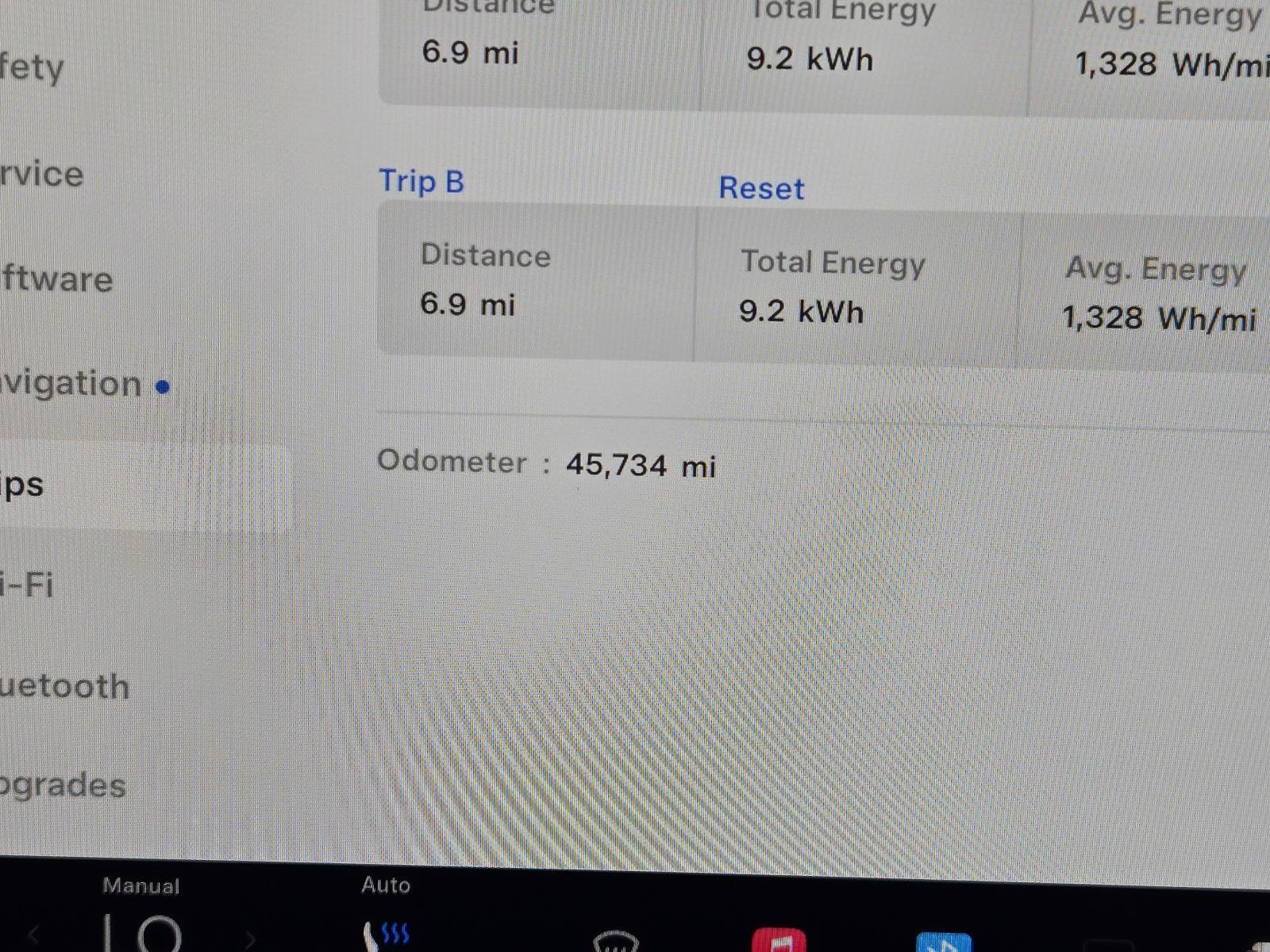Open the Upgrades section
Screen dimensions: 1270x952
point(63,785)
